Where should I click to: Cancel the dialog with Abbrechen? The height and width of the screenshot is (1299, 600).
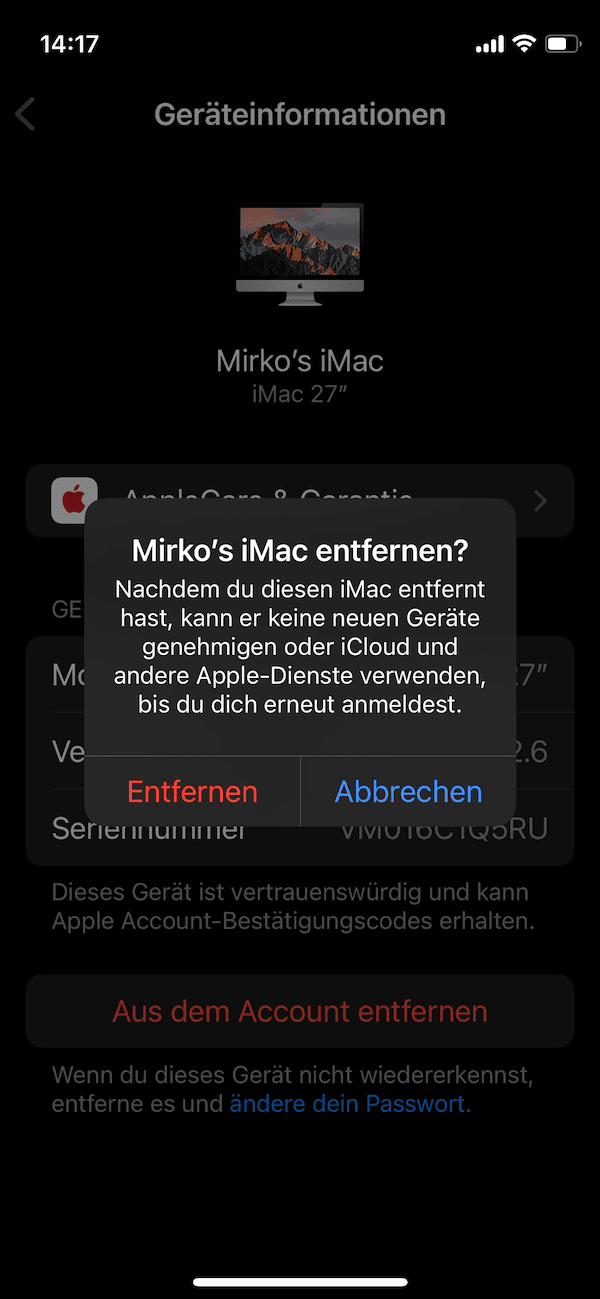pyautogui.click(x=408, y=791)
